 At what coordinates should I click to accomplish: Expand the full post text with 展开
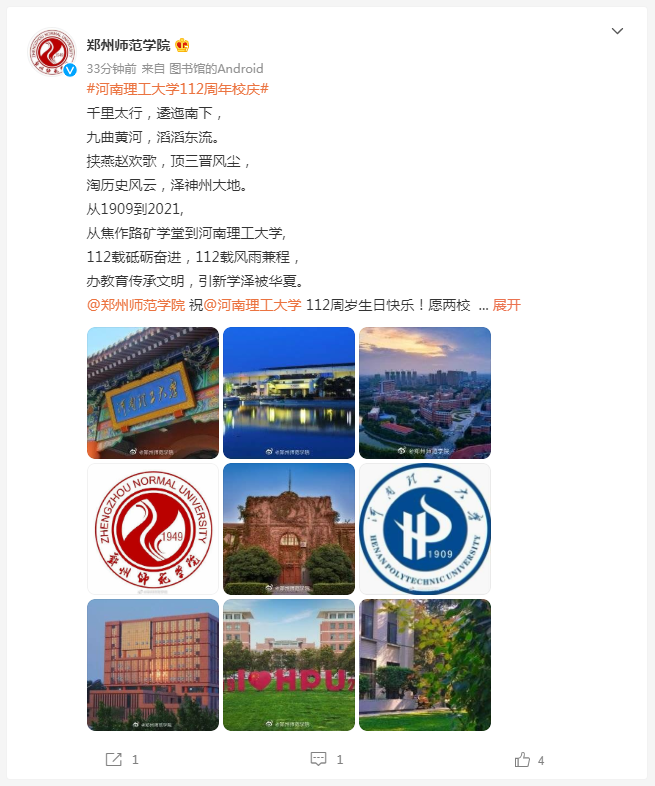click(x=507, y=305)
